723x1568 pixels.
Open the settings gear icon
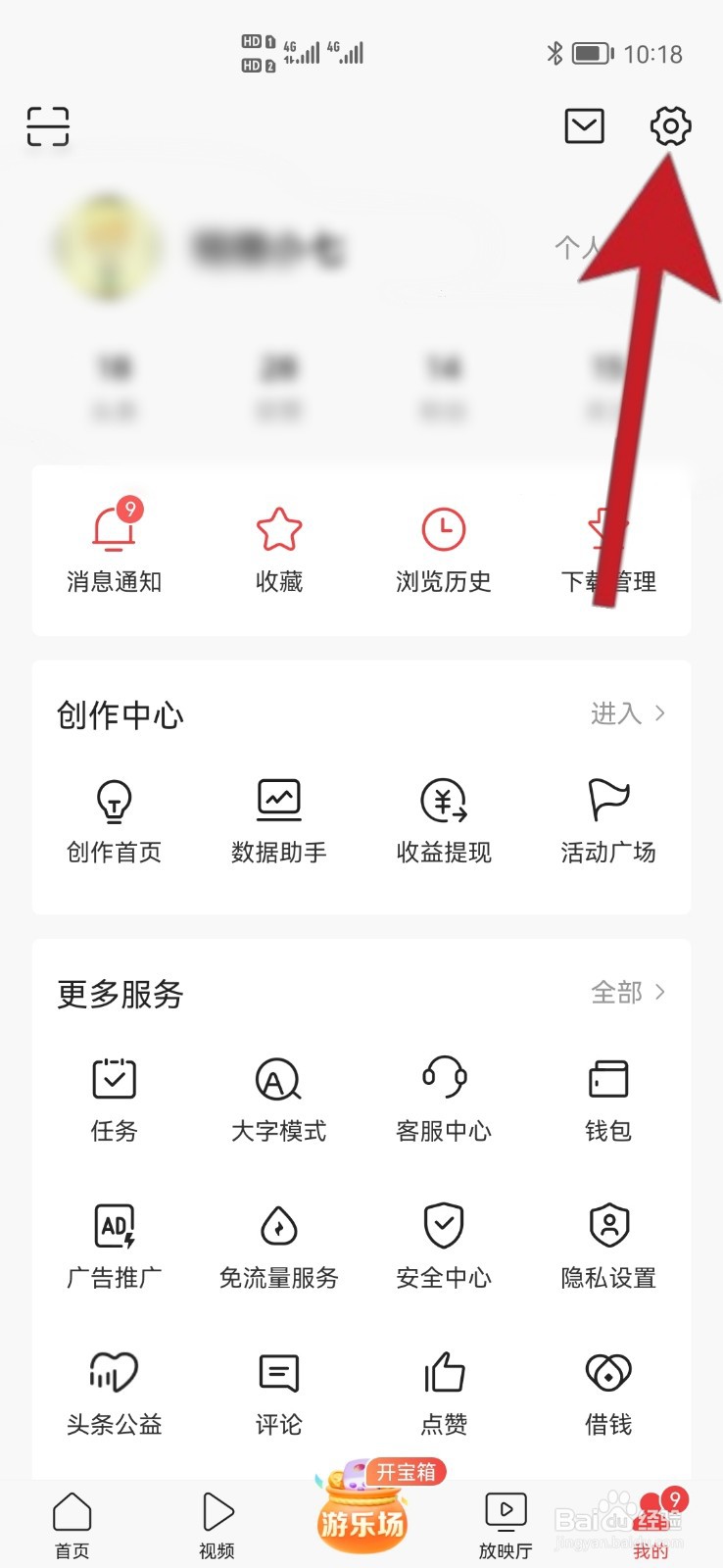pos(670,126)
